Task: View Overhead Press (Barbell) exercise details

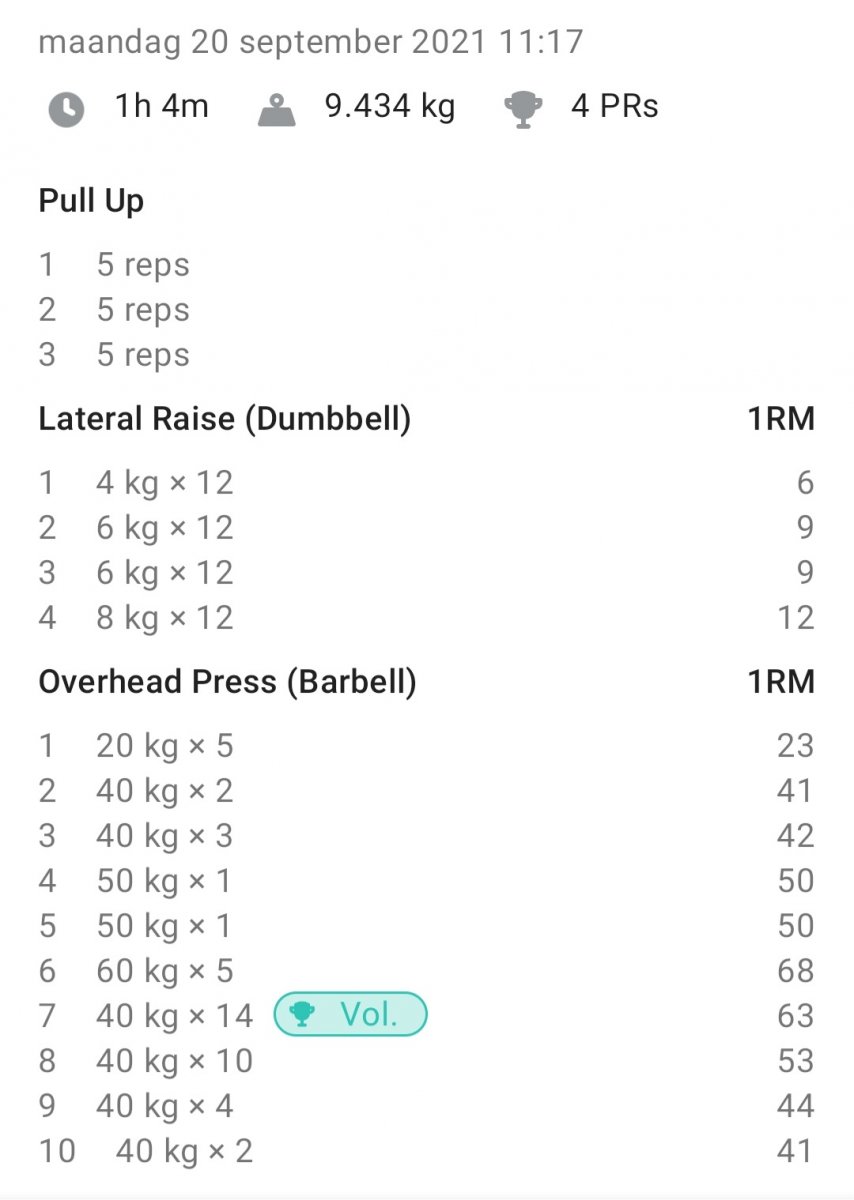Action: click(227, 682)
